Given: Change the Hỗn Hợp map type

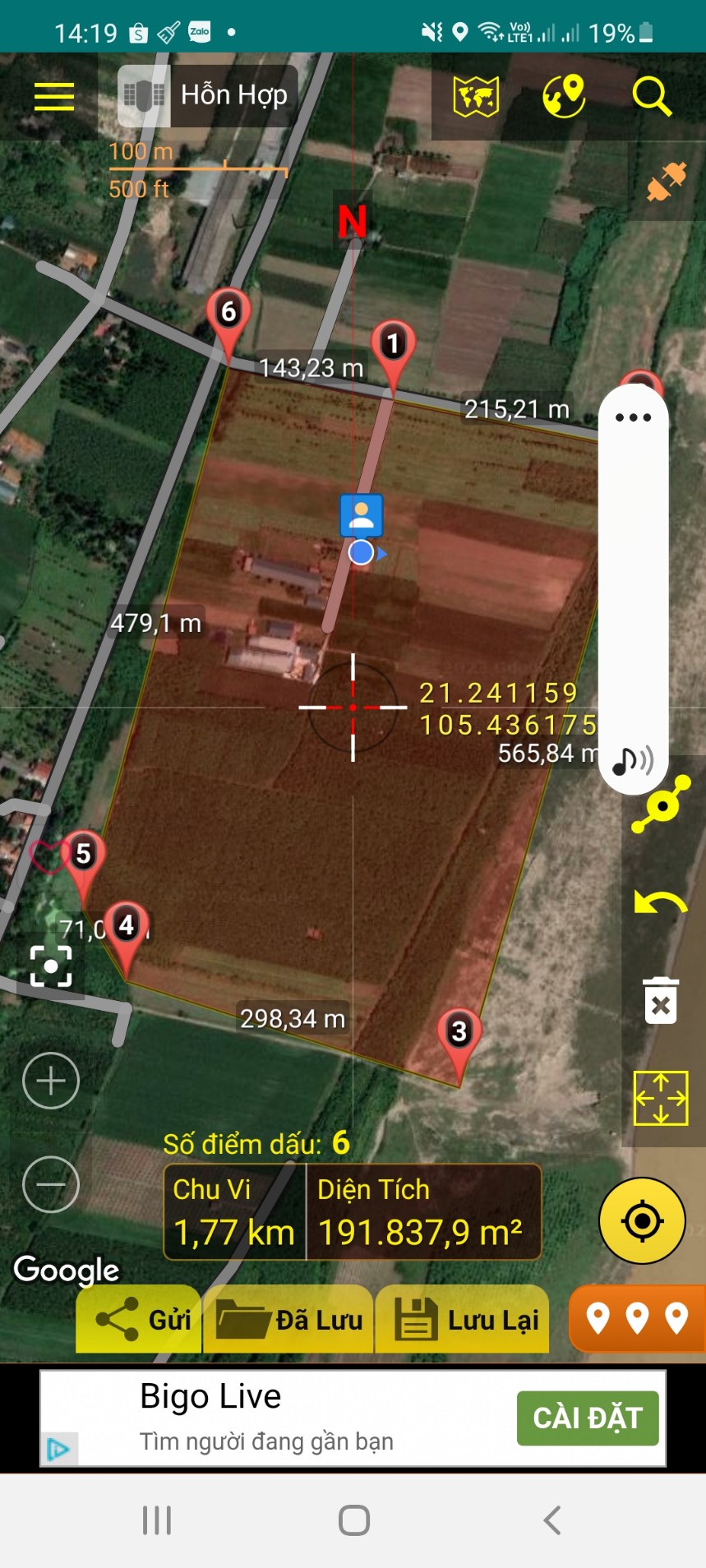Looking at the screenshot, I should pyautogui.click(x=205, y=95).
